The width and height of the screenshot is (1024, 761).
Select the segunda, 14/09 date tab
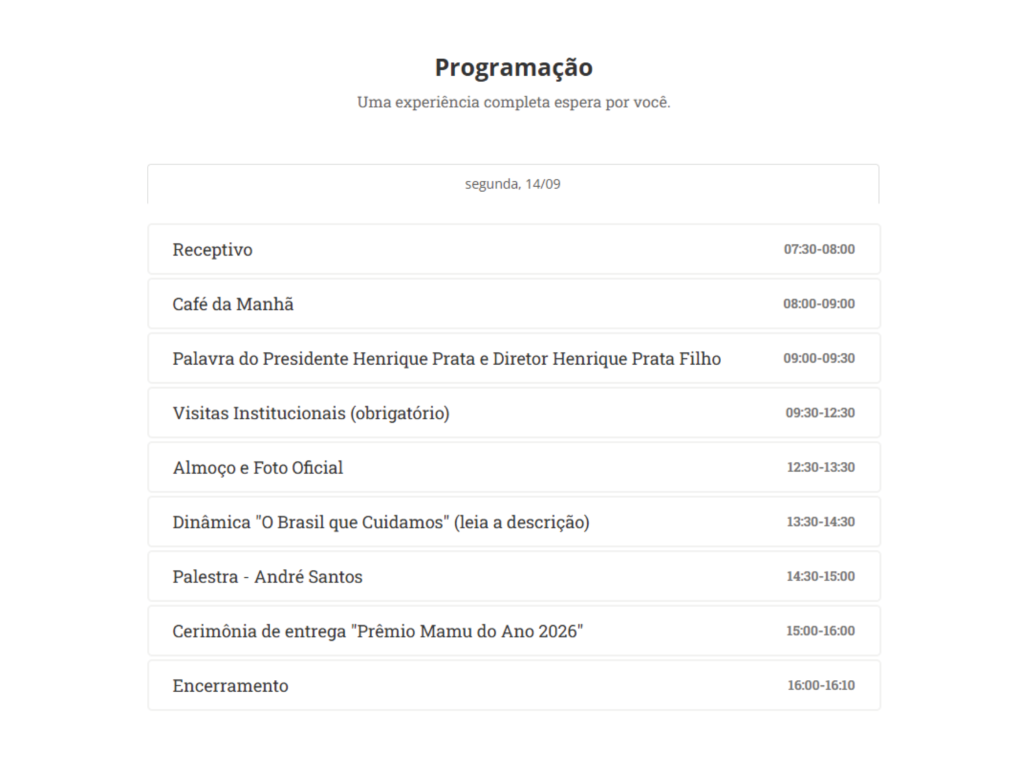(513, 184)
